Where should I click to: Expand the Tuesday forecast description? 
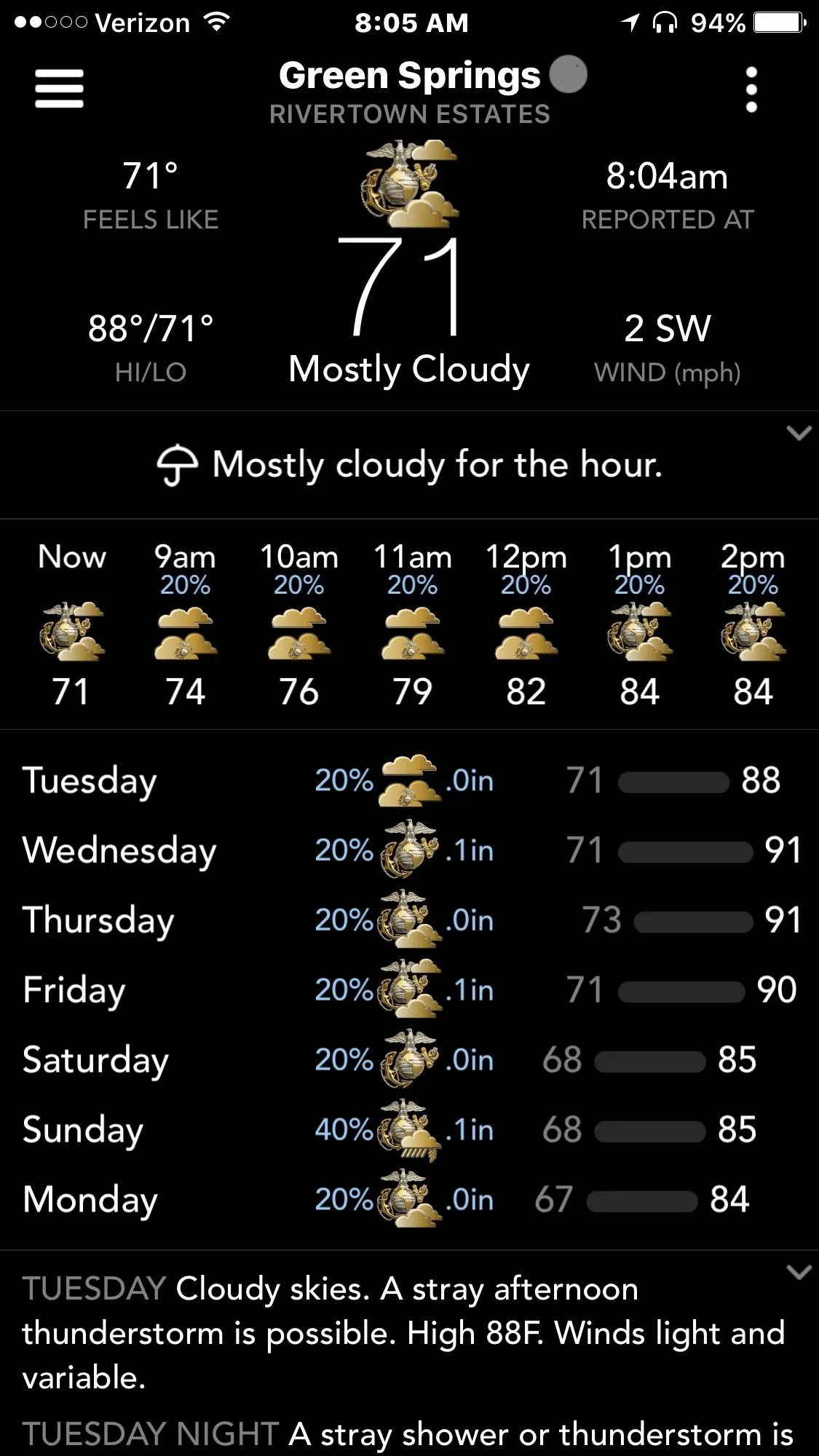pyautogui.click(x=799, y=1272)
